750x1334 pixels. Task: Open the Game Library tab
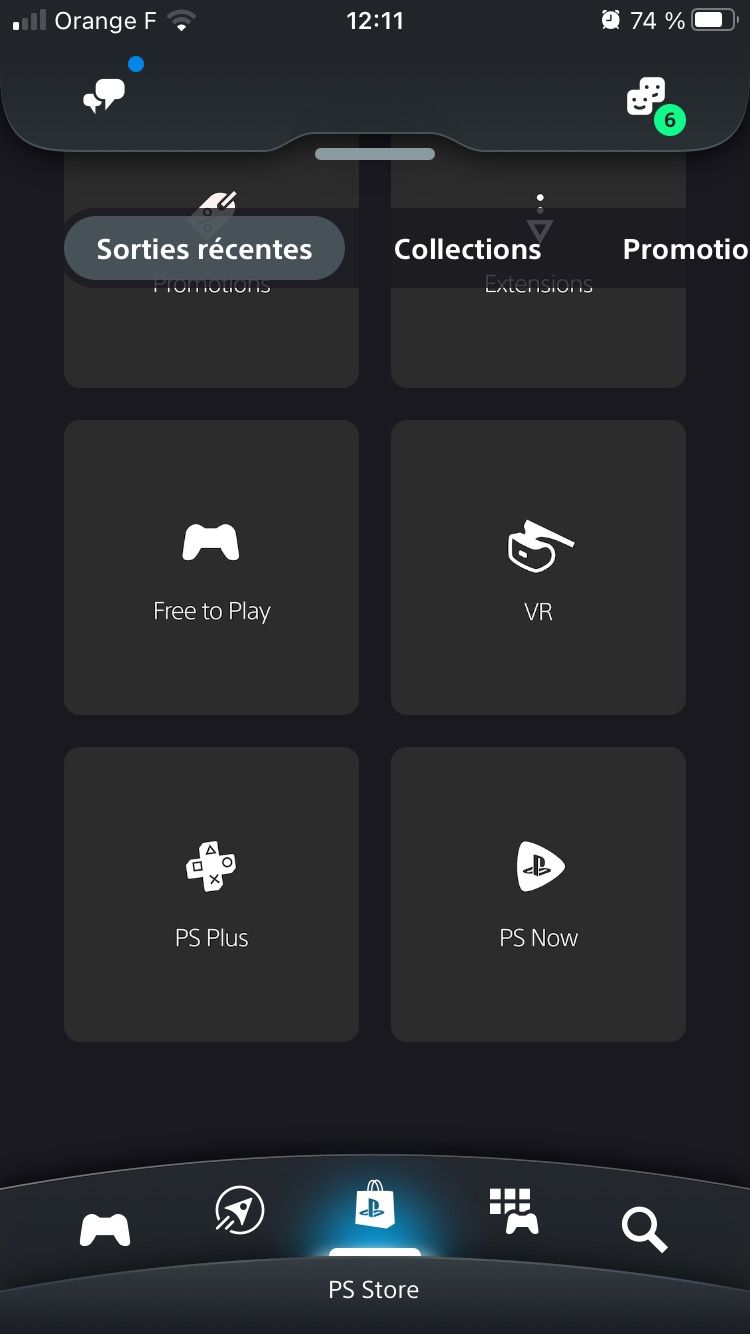[x=513, y=1210]
